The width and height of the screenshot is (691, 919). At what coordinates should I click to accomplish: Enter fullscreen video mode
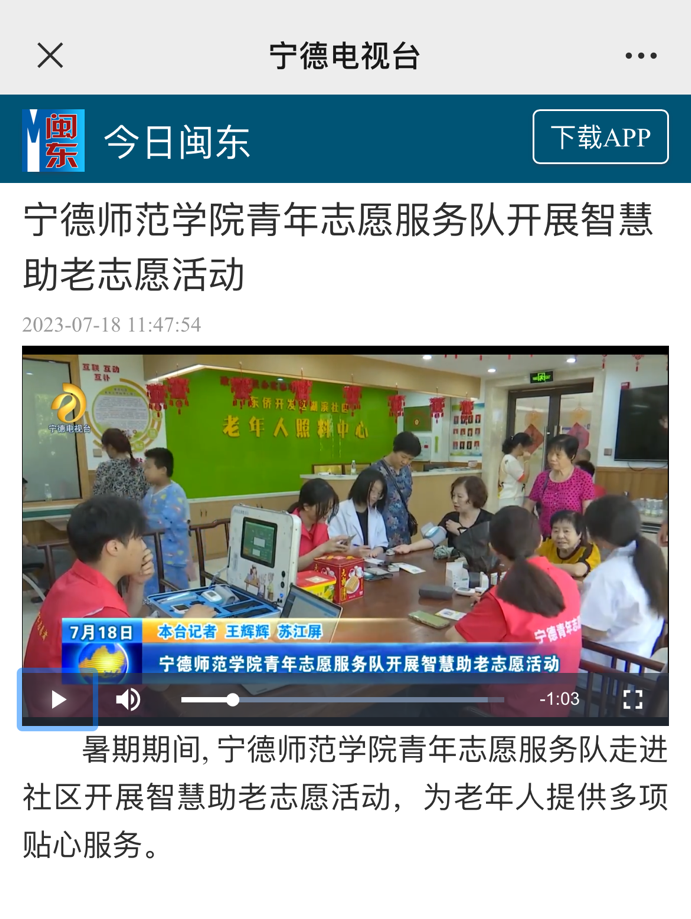(x=632, y=699)
